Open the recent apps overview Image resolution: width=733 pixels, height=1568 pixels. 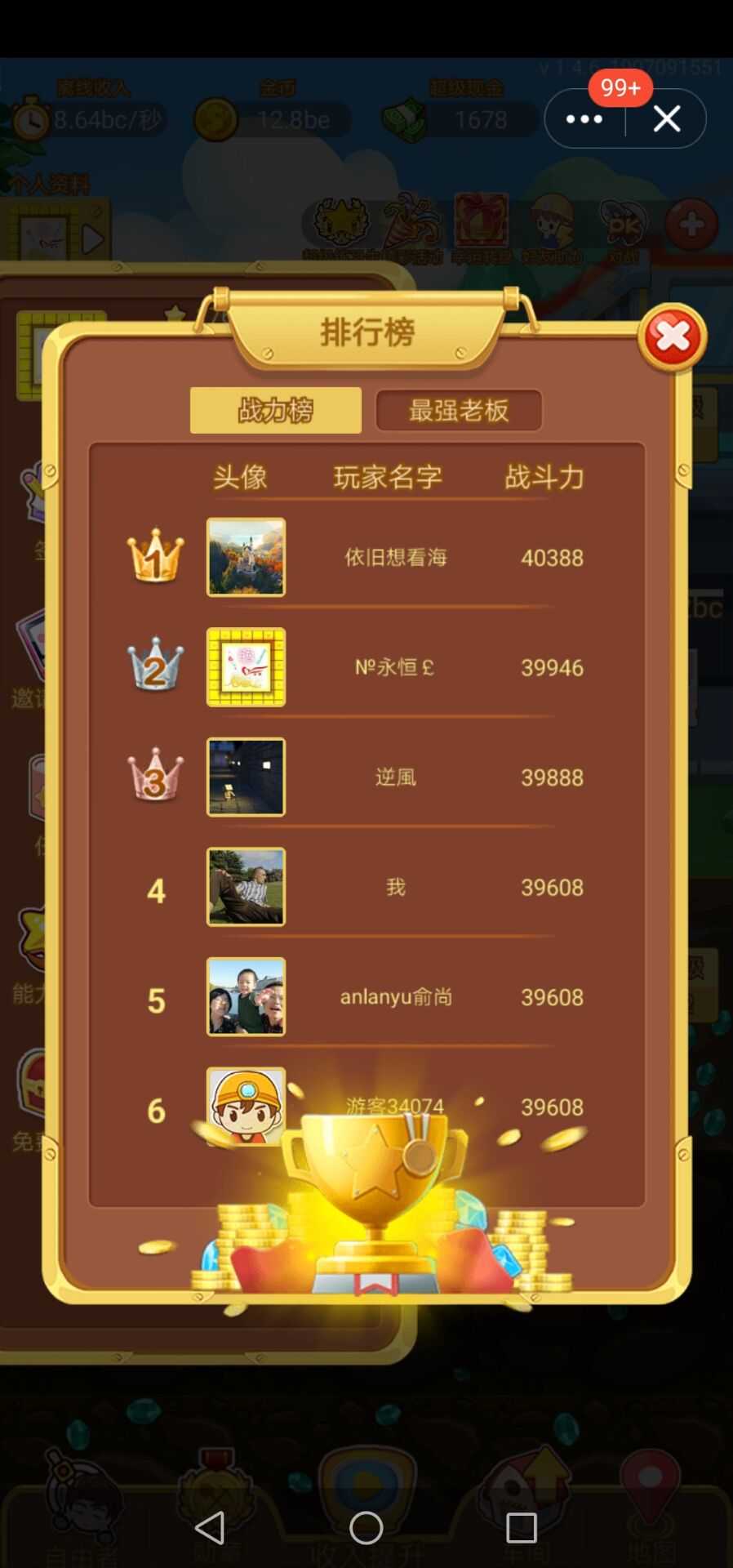[522, 1527]
